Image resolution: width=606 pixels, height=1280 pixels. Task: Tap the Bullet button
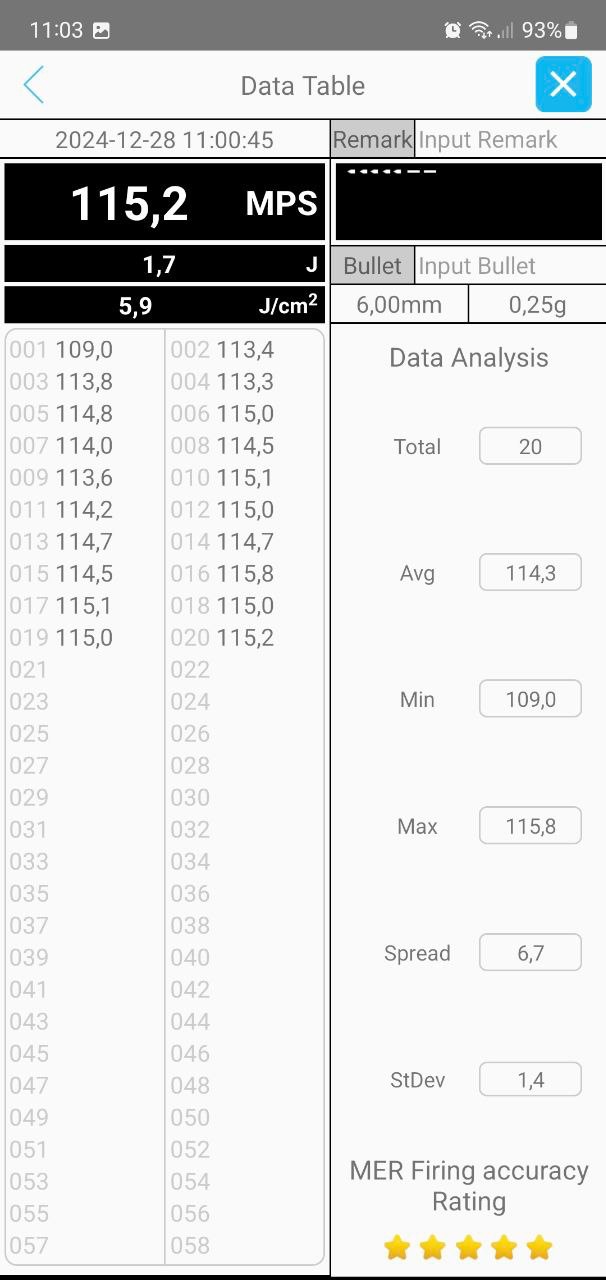click(372, 266)
